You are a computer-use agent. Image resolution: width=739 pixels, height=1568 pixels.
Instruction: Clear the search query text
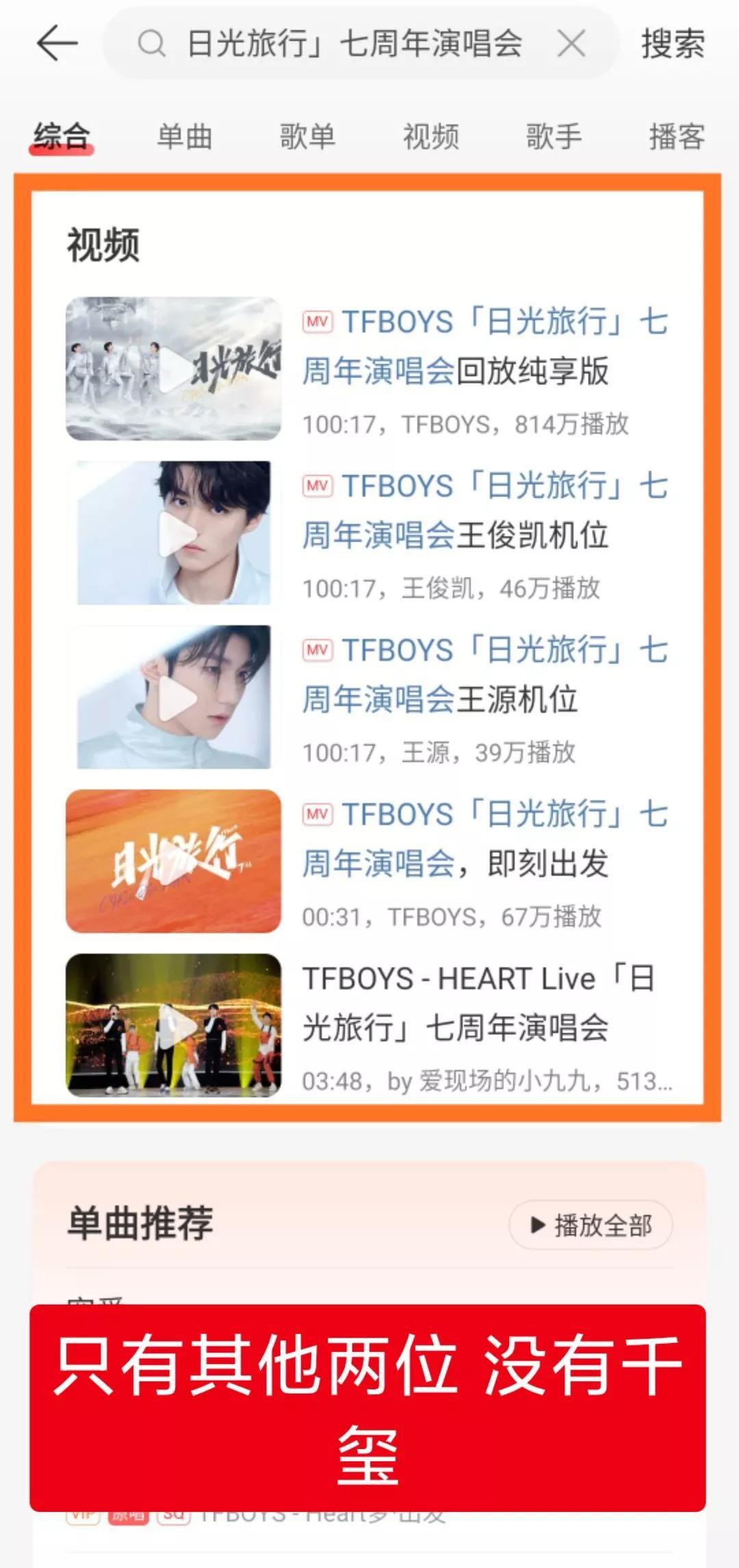tap(571, 44)
